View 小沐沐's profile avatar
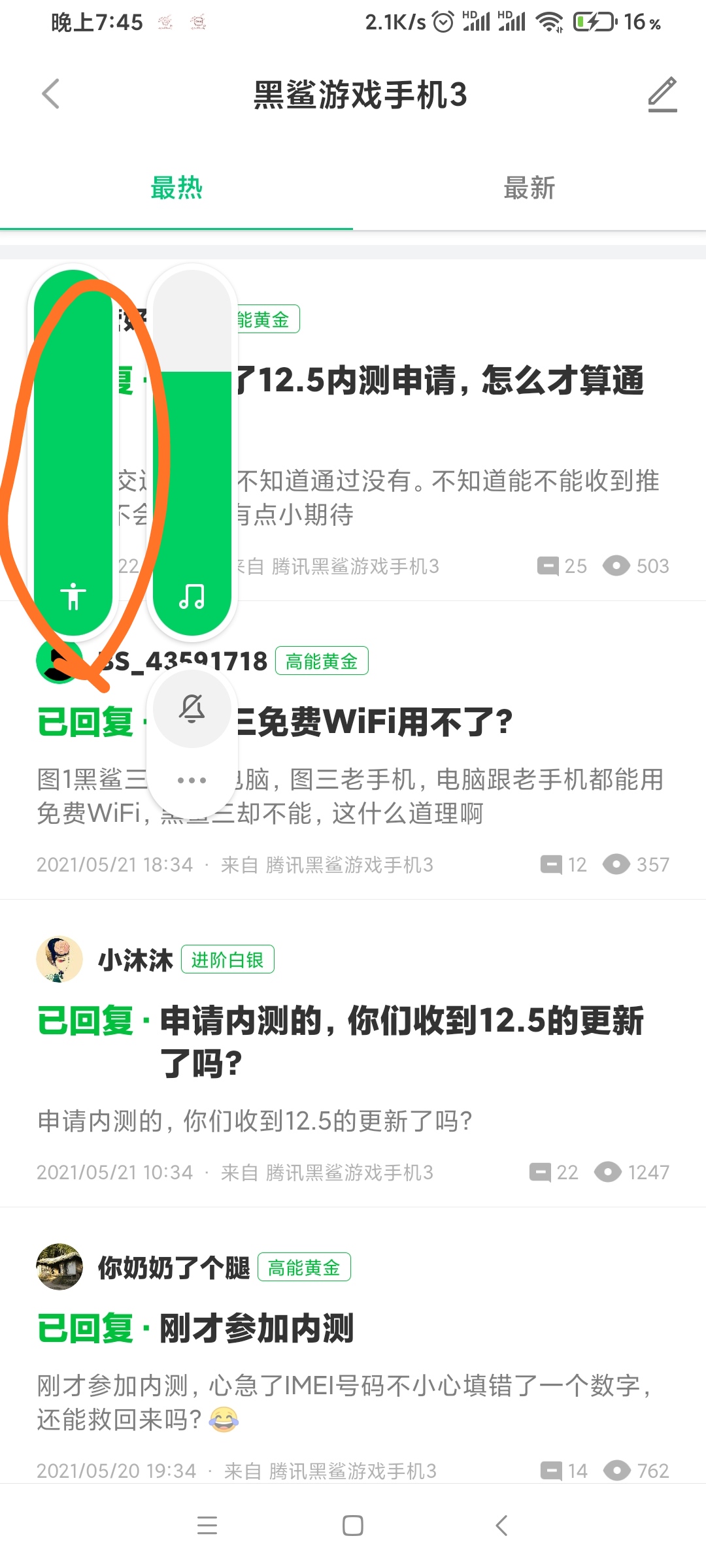Screen dimensions: 706x1568 pyautogui.click(x=59, y=959)
